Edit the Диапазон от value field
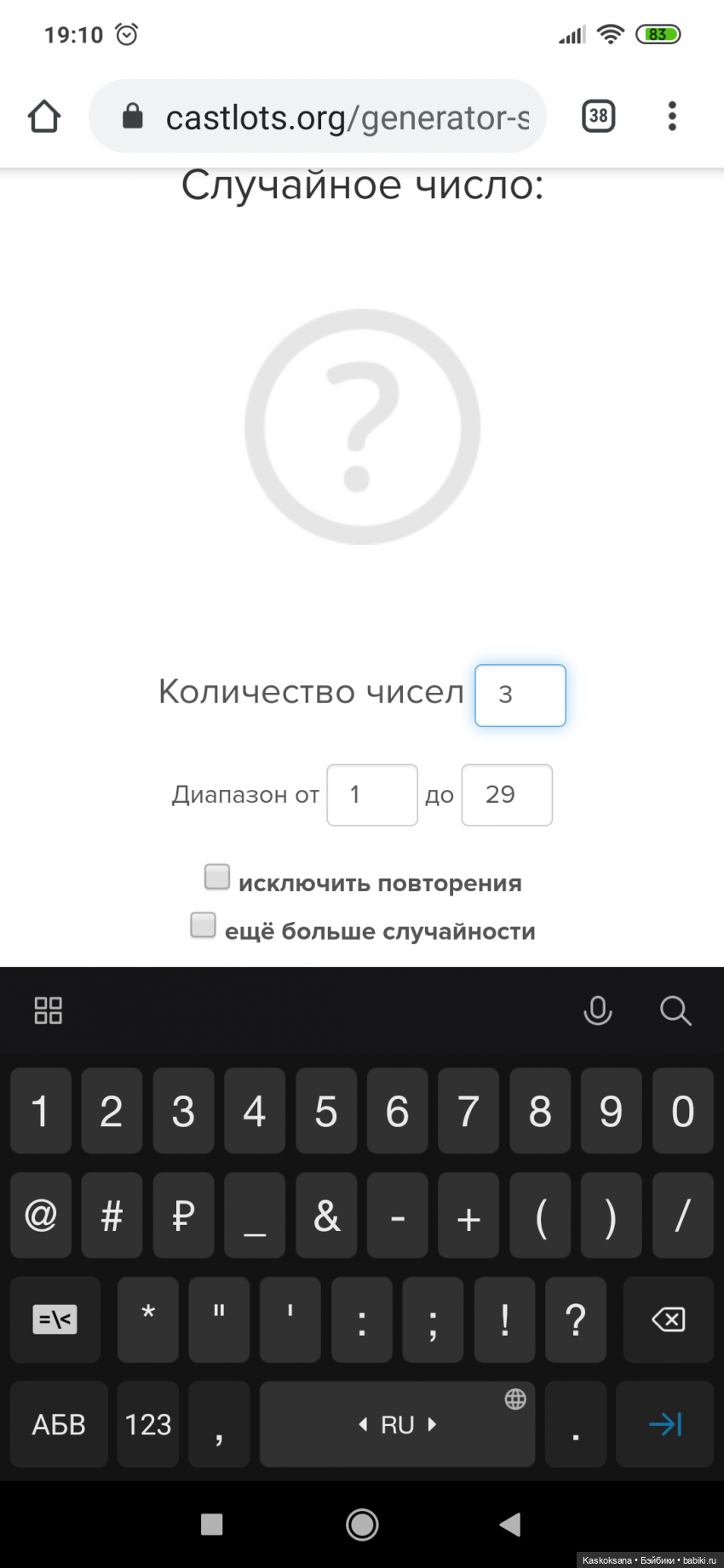The width and height of the screenshot is (724, 1568). pyautogui.click(x=372, y=794)
